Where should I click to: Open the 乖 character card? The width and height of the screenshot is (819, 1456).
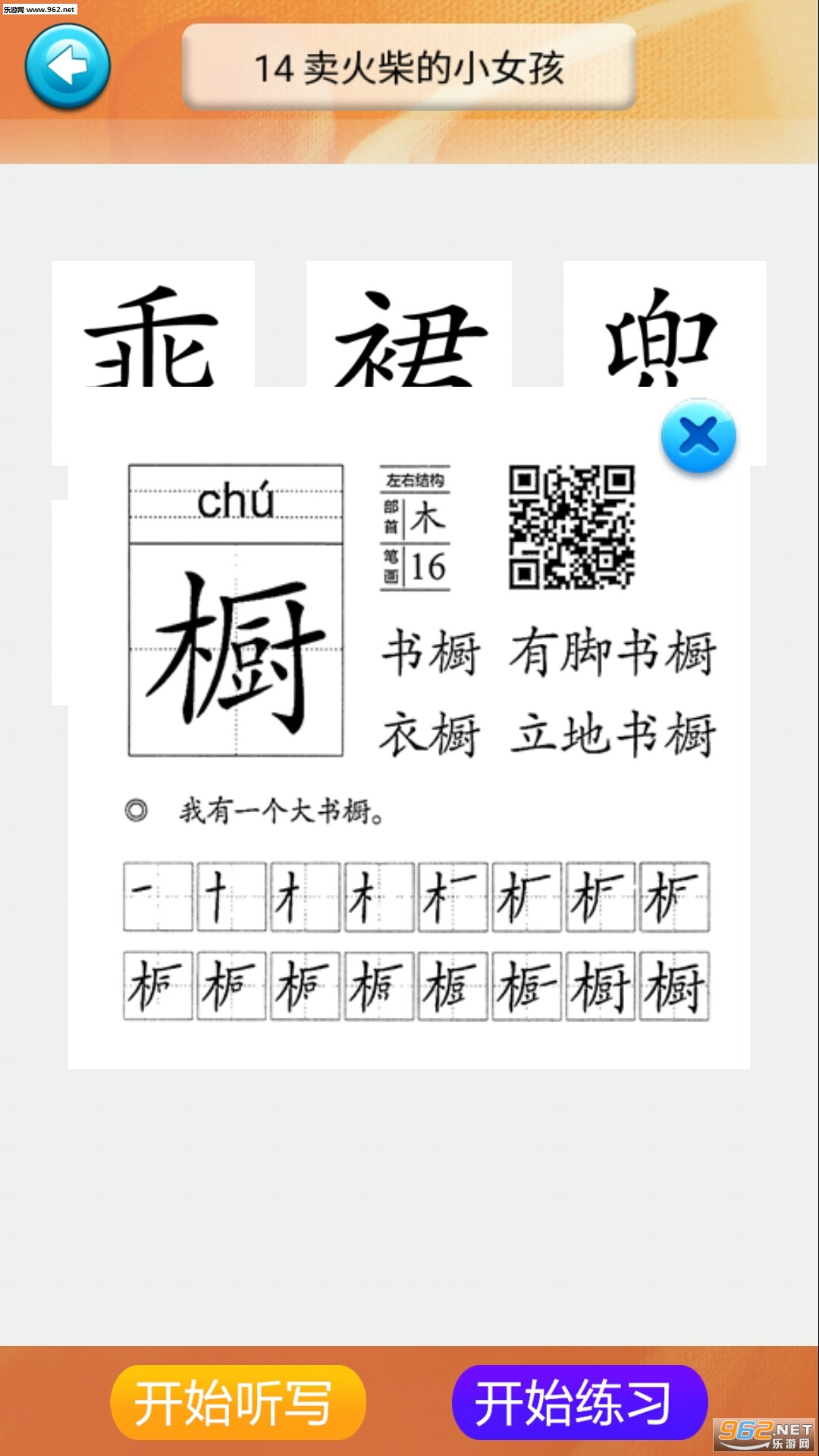[153, 325]
